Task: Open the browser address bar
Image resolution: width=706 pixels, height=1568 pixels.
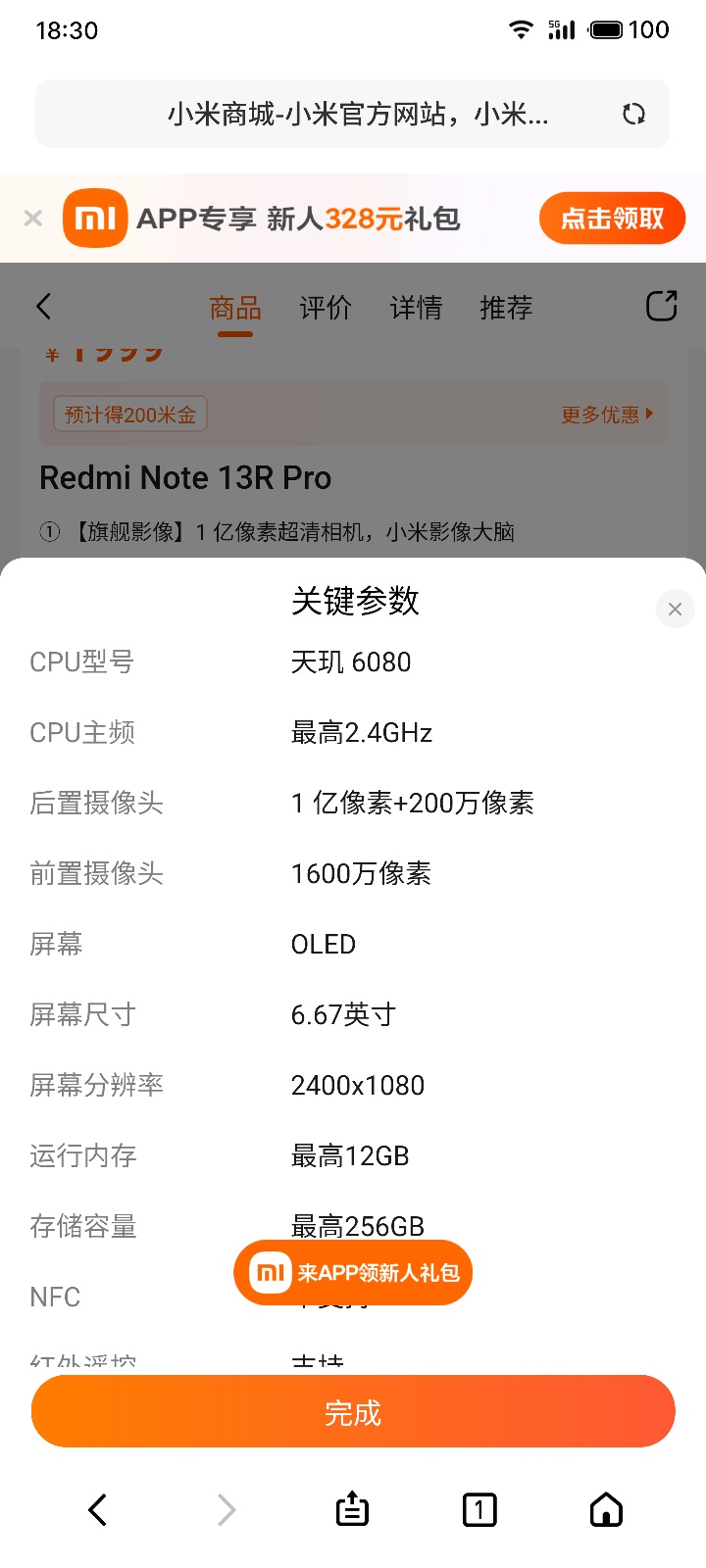Action: [x=353, y=115]
